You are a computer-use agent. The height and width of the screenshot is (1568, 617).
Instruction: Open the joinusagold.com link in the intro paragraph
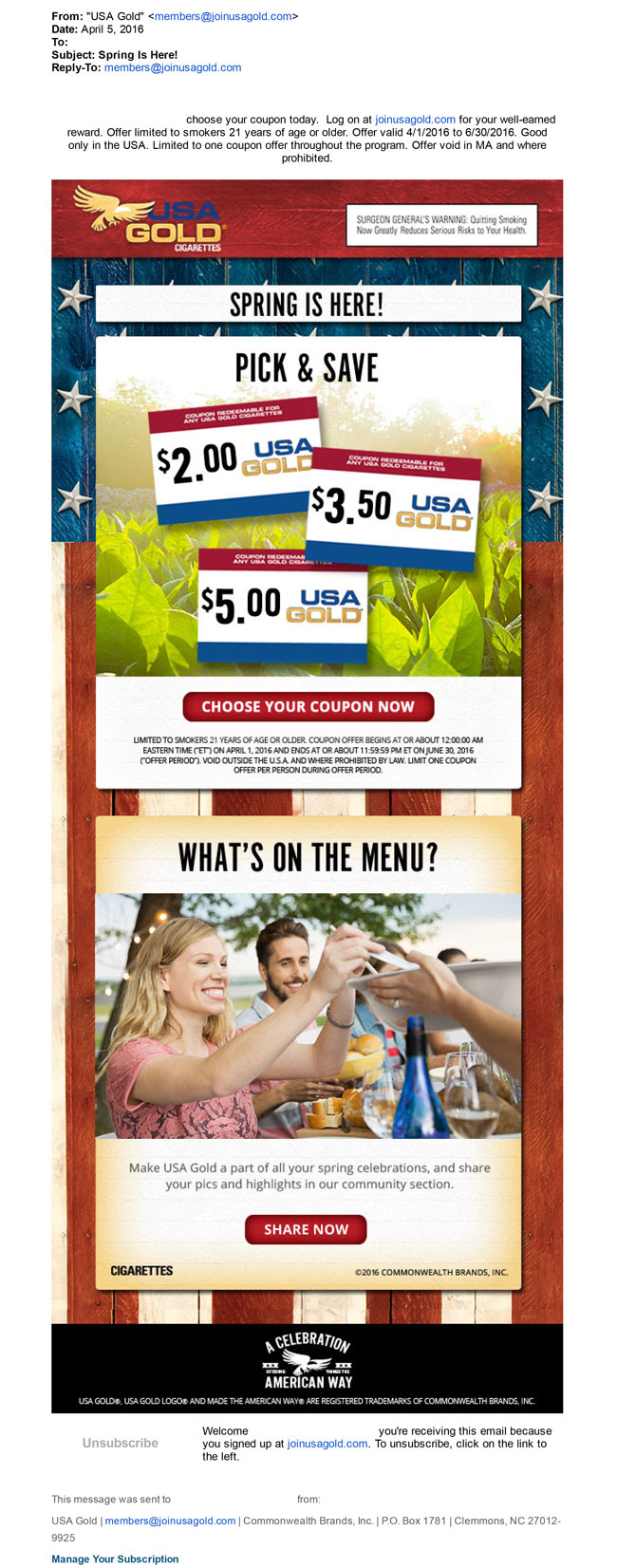[415, 120]
